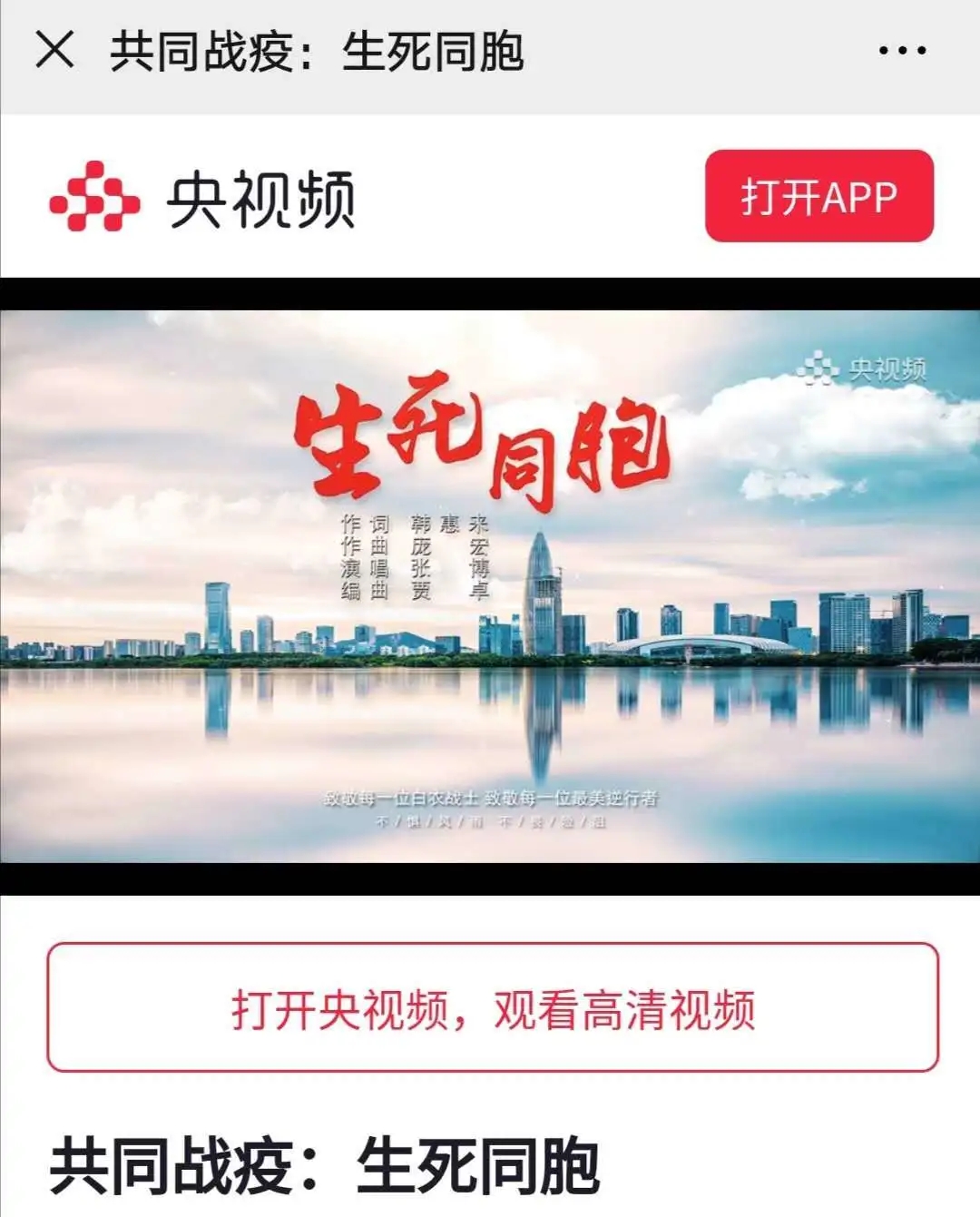Open the three-dot overflow menu
This screenshot has width=980, height=1217.
click(x=902, y=51)
